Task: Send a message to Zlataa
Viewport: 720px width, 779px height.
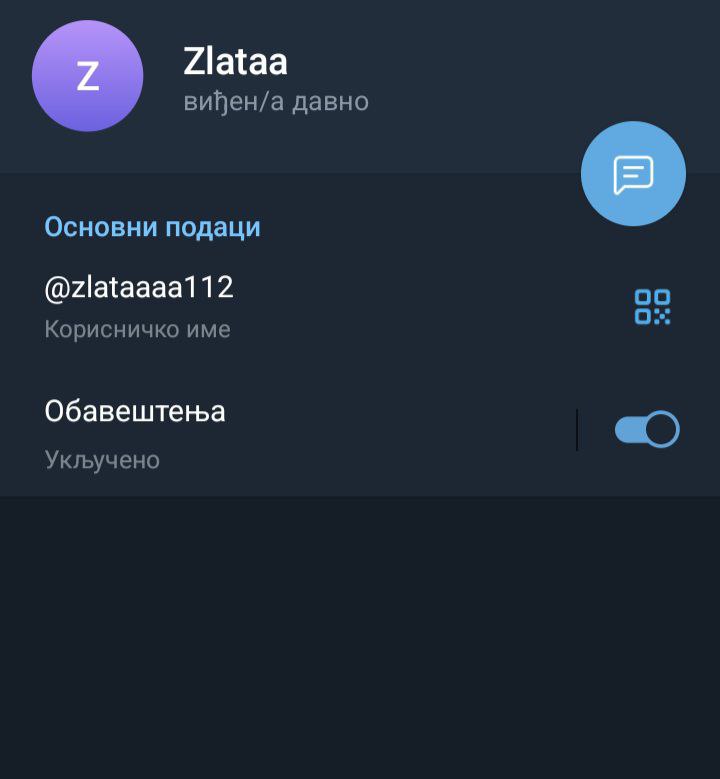Action: tap(633, 174)
